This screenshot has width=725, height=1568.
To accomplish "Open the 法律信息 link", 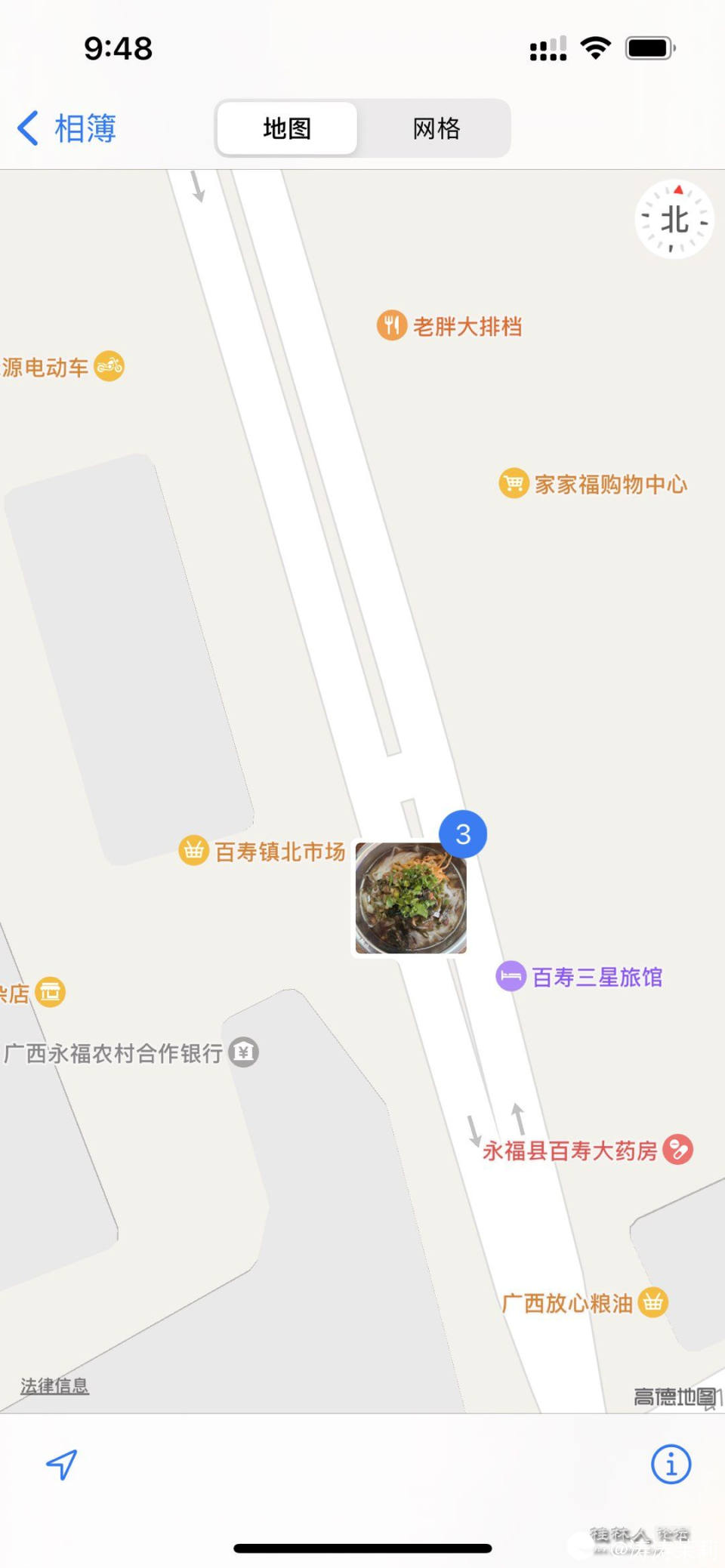I will point(54,1385).
